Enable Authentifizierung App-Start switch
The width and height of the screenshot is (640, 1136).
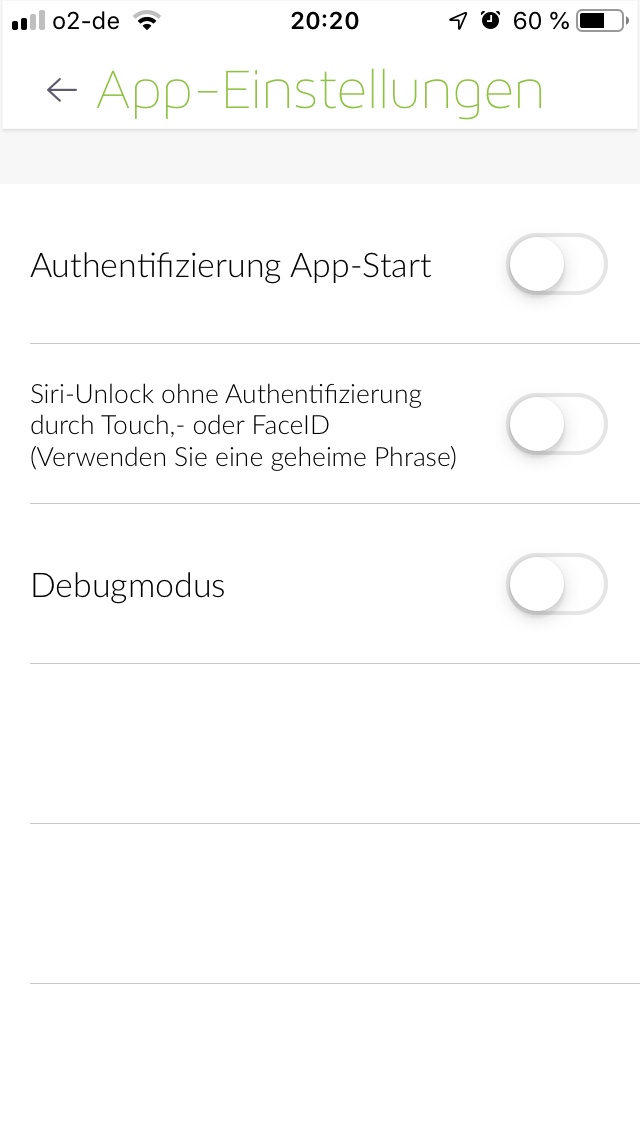coord(556,265)
